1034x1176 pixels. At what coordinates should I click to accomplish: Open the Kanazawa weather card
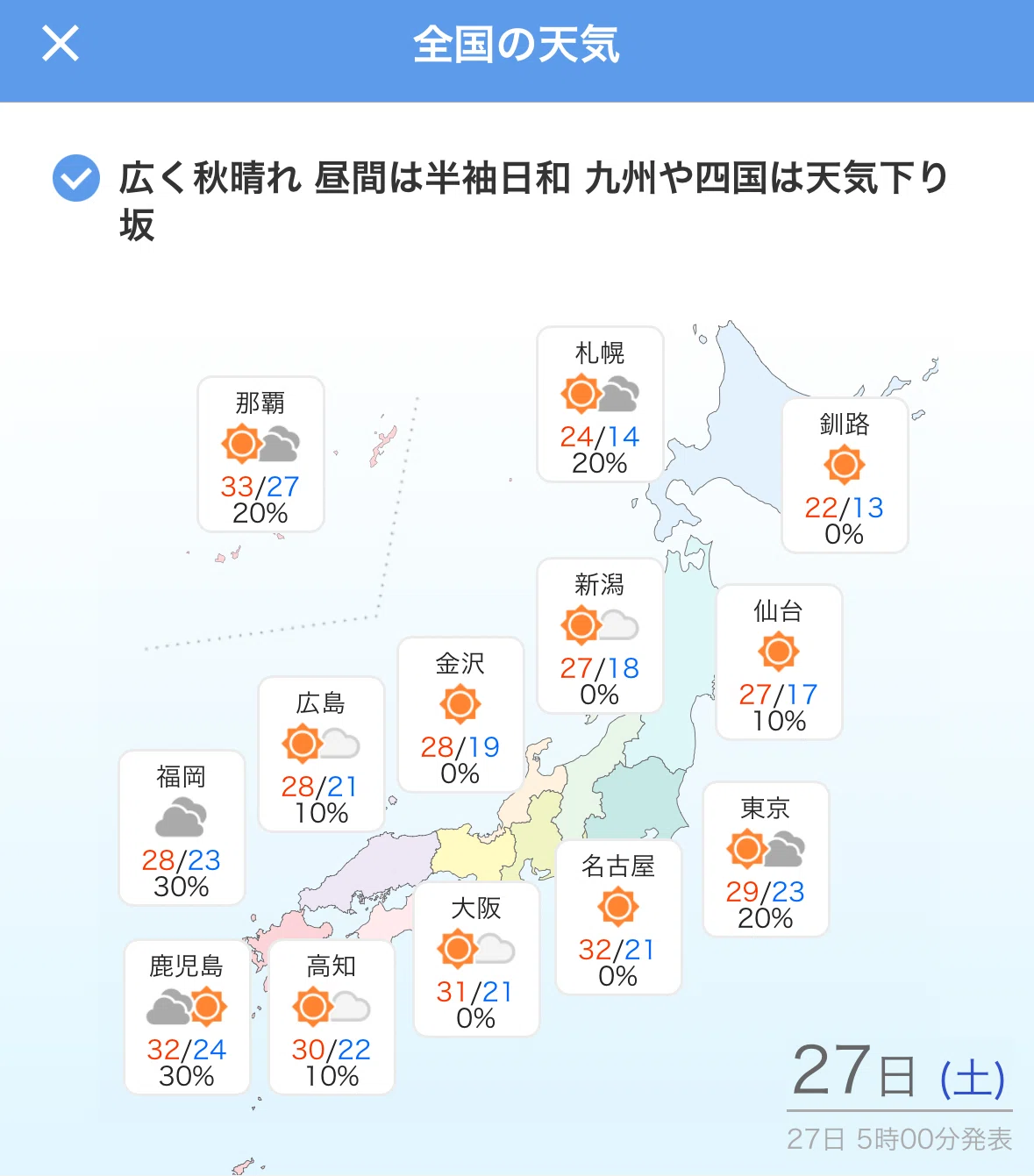point(460,715)
